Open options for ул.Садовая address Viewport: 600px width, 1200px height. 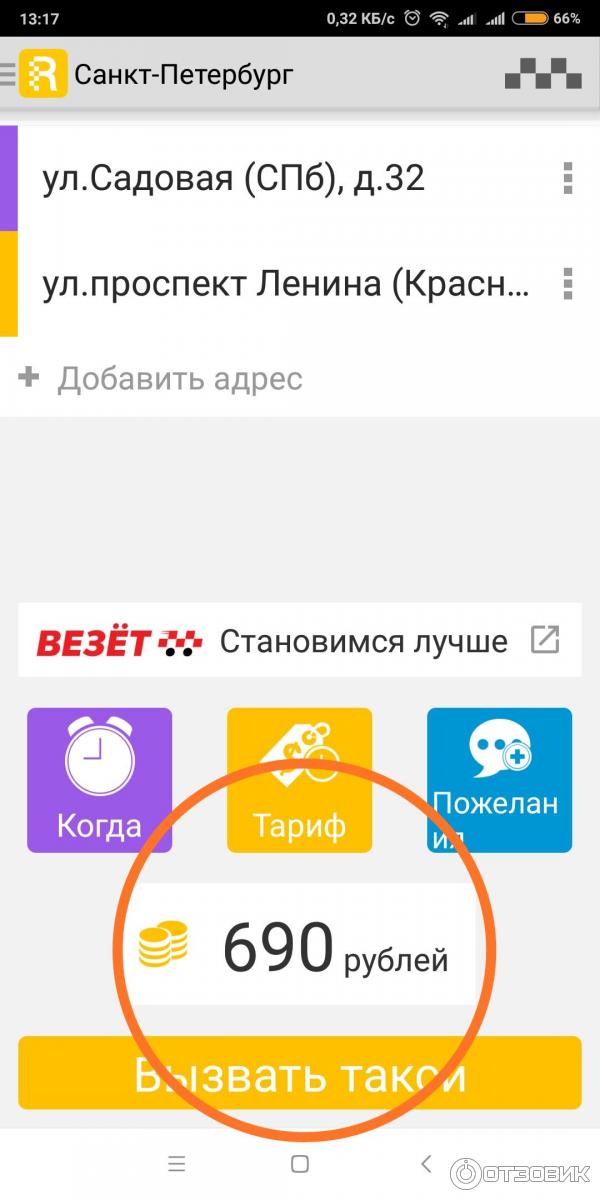[567, 178]
